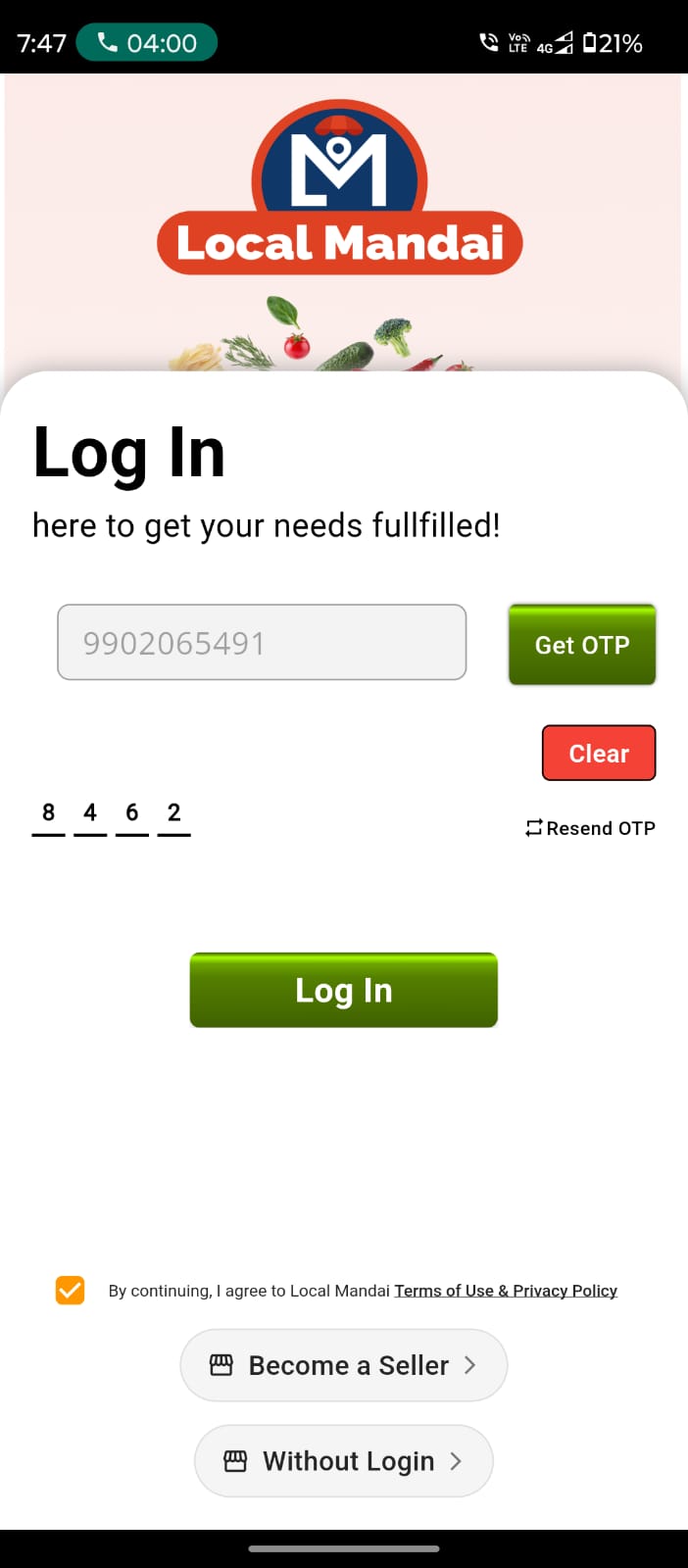Uncheck the terms agreement checkbox
The width and height of the screenshot is (688, 1568).
[x=71, y=1290]
